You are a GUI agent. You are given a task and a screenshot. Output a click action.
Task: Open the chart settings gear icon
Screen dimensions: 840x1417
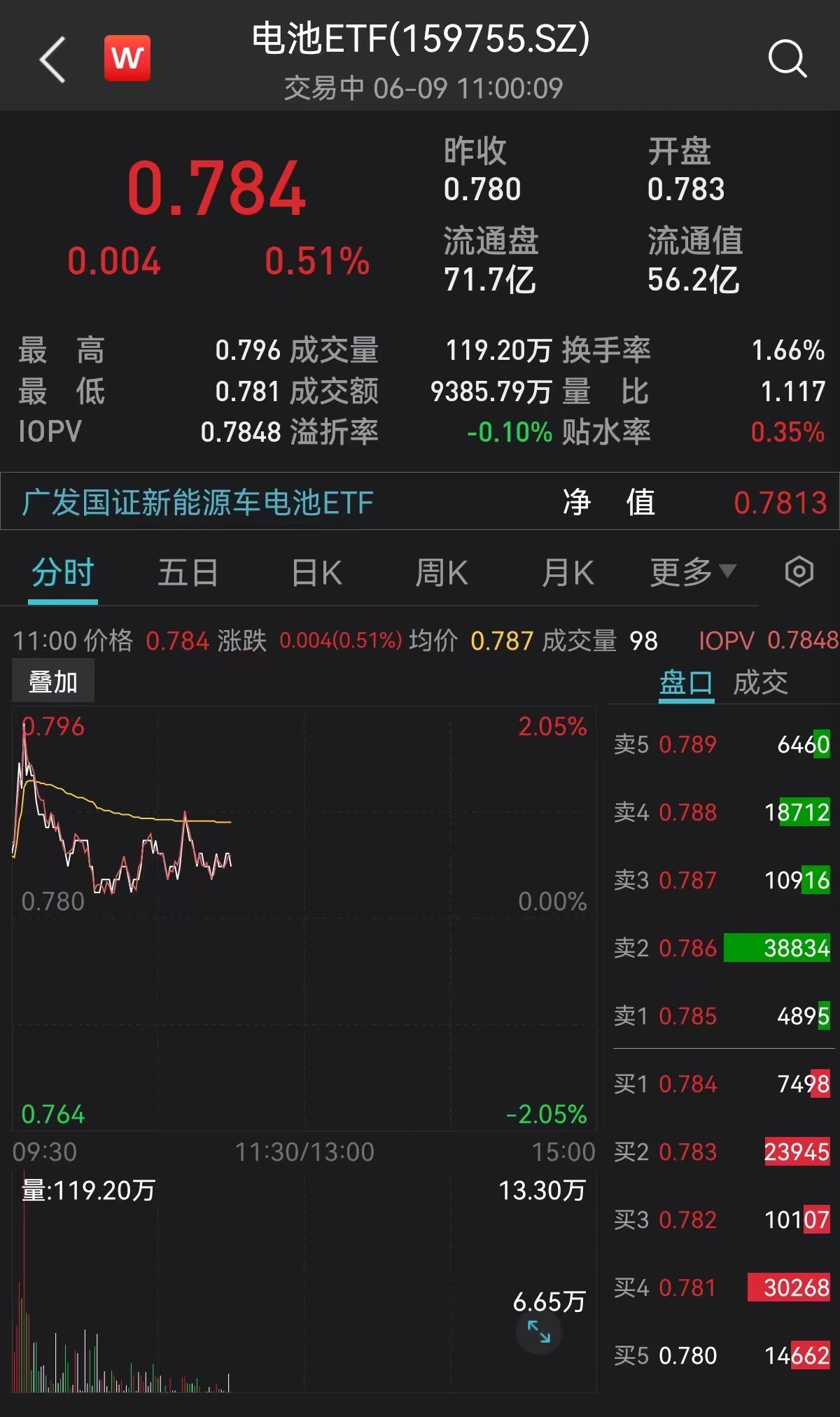tap(798, 572)
